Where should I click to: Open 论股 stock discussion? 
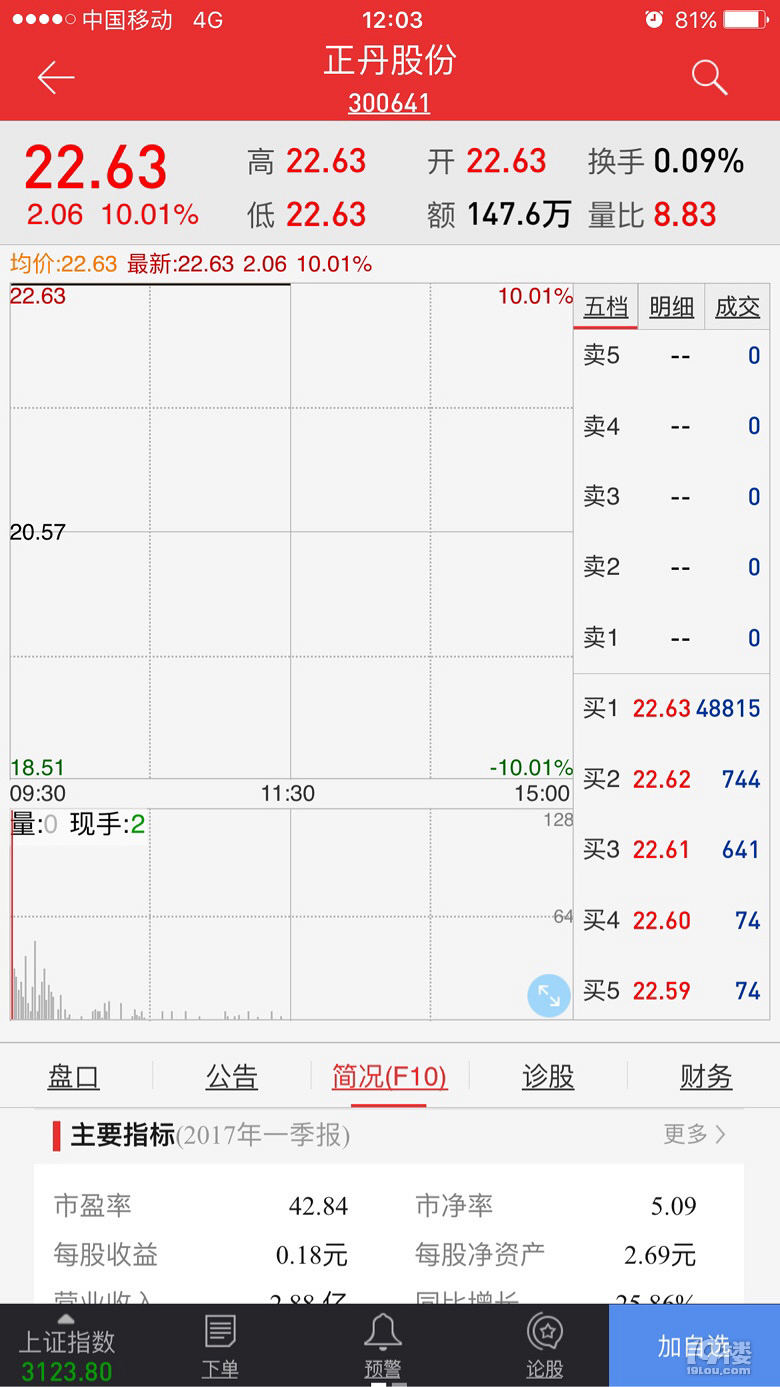pyautogui.click(x=545, y=1346)
